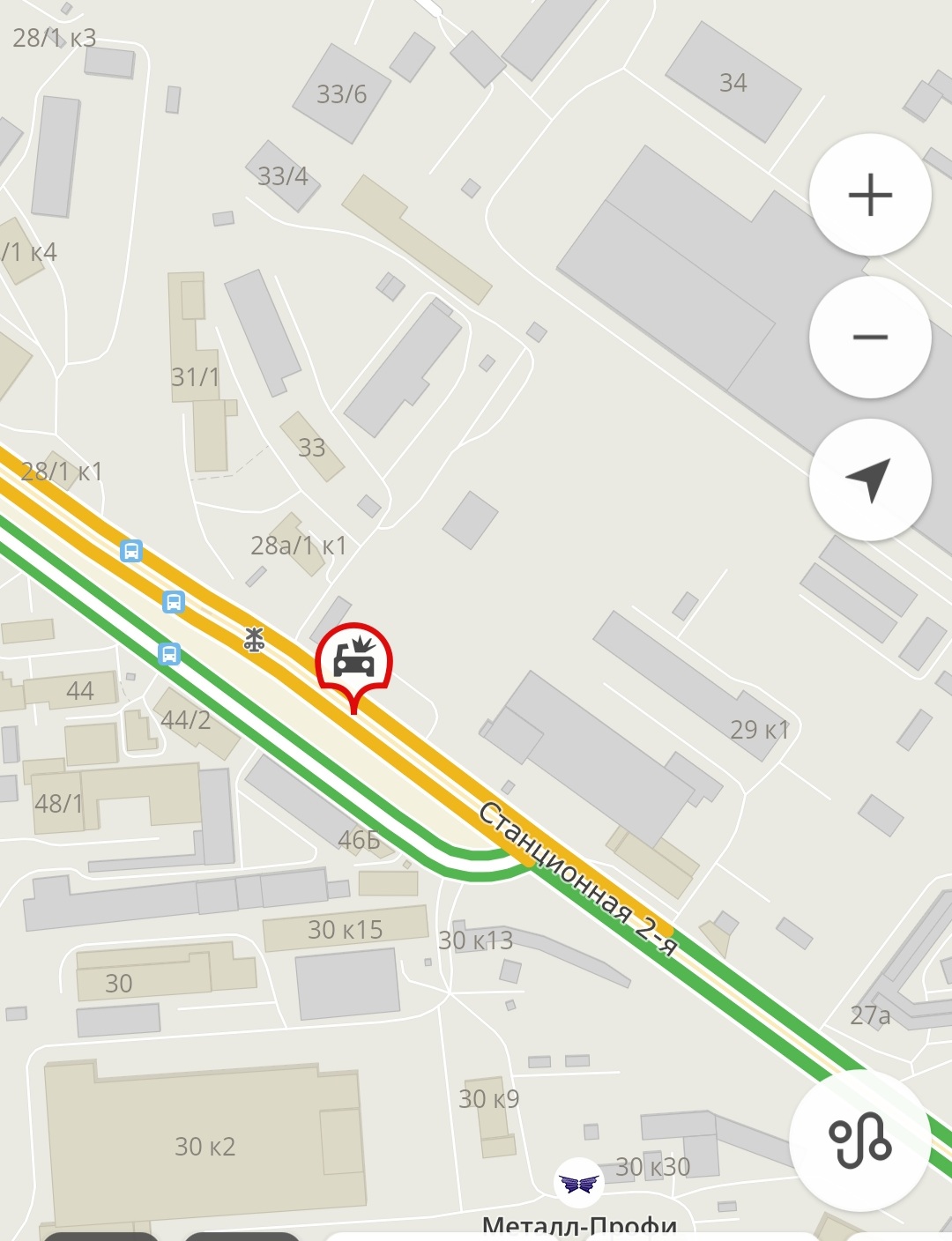Tap the Металл-Профи place marker
952x1241 pixels.
(x=578, y=1183)
